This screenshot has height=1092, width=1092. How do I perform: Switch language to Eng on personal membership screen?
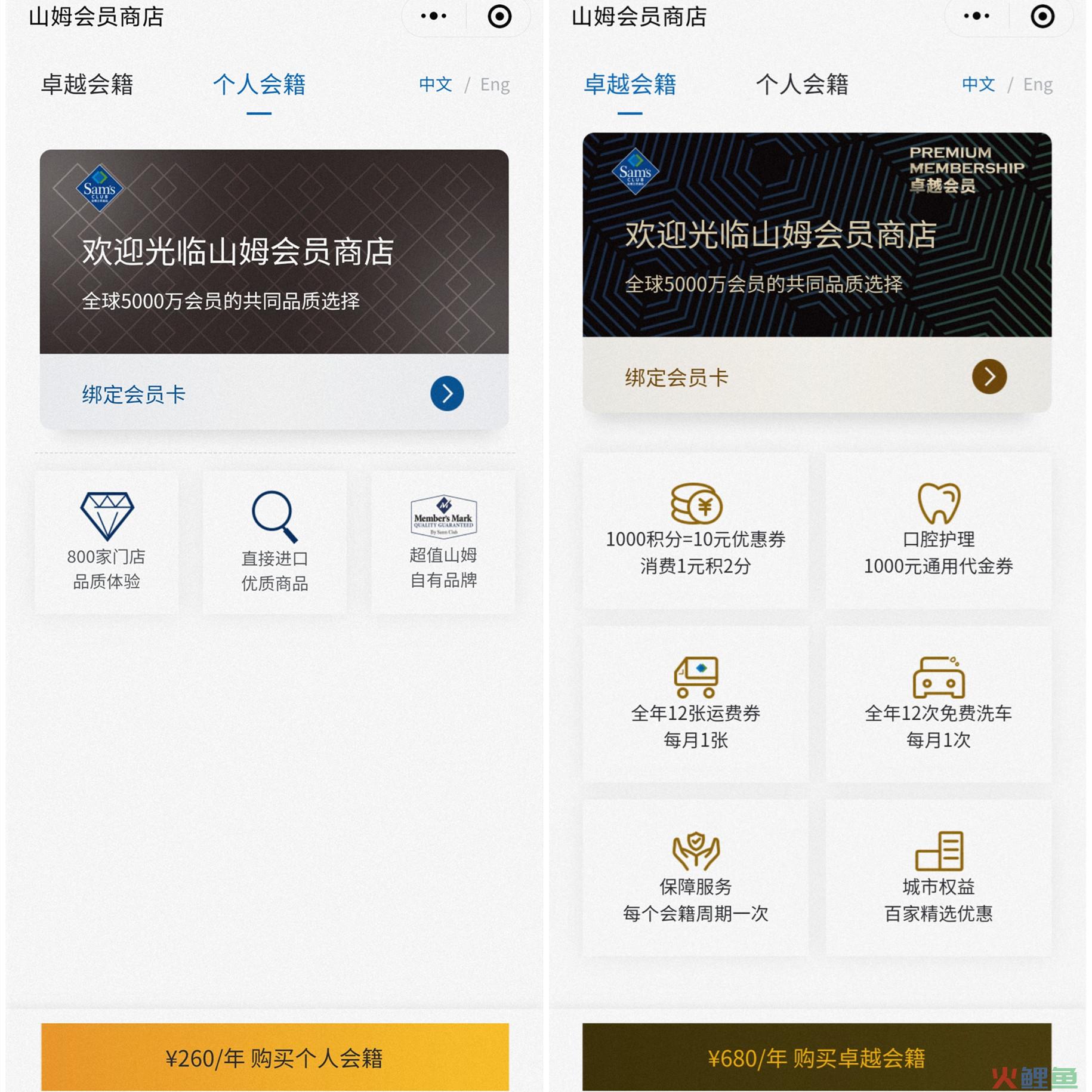(x=495, y=85)
